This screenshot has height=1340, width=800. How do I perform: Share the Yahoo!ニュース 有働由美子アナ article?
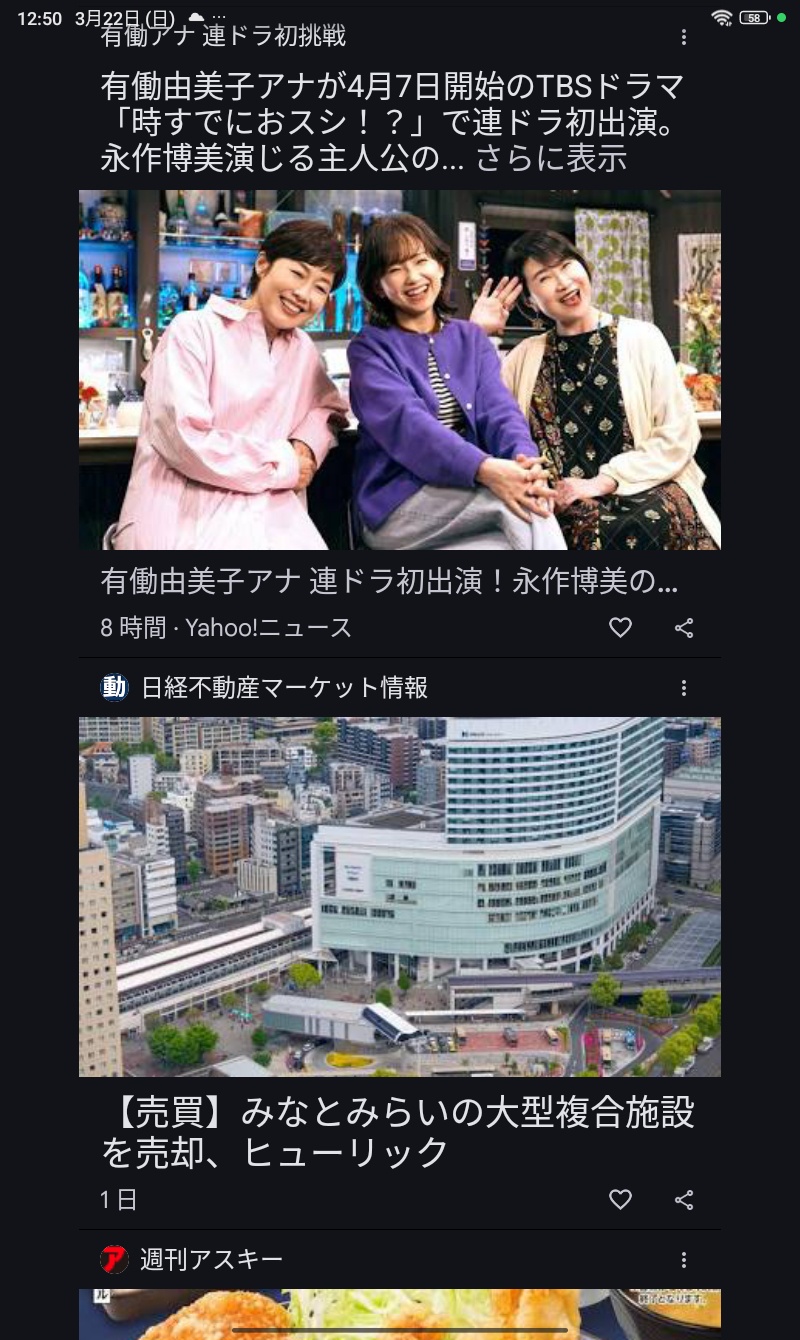pyautogui.click(x=684, y=628)
